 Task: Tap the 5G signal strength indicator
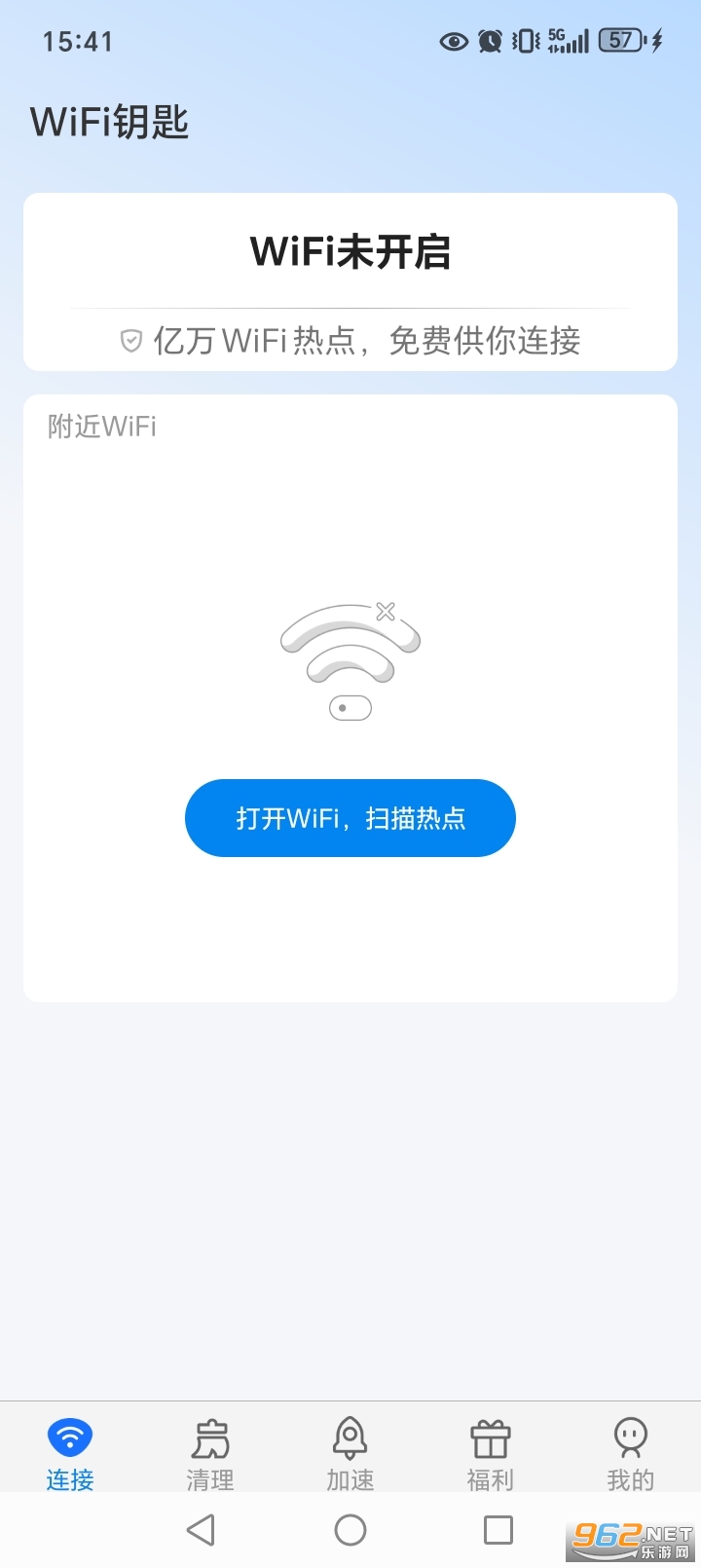(x=569, y=41)
